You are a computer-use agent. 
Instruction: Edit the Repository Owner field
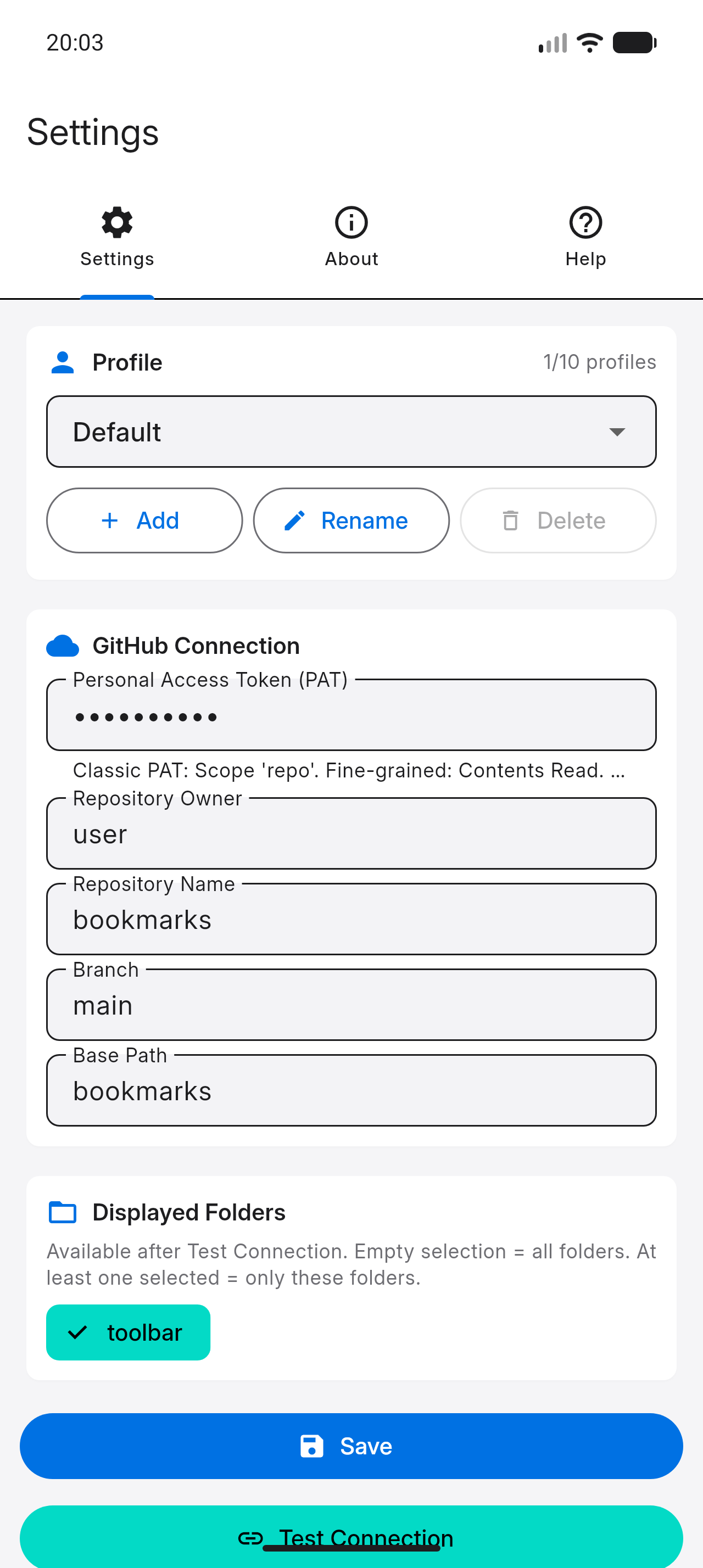point(351,834)
